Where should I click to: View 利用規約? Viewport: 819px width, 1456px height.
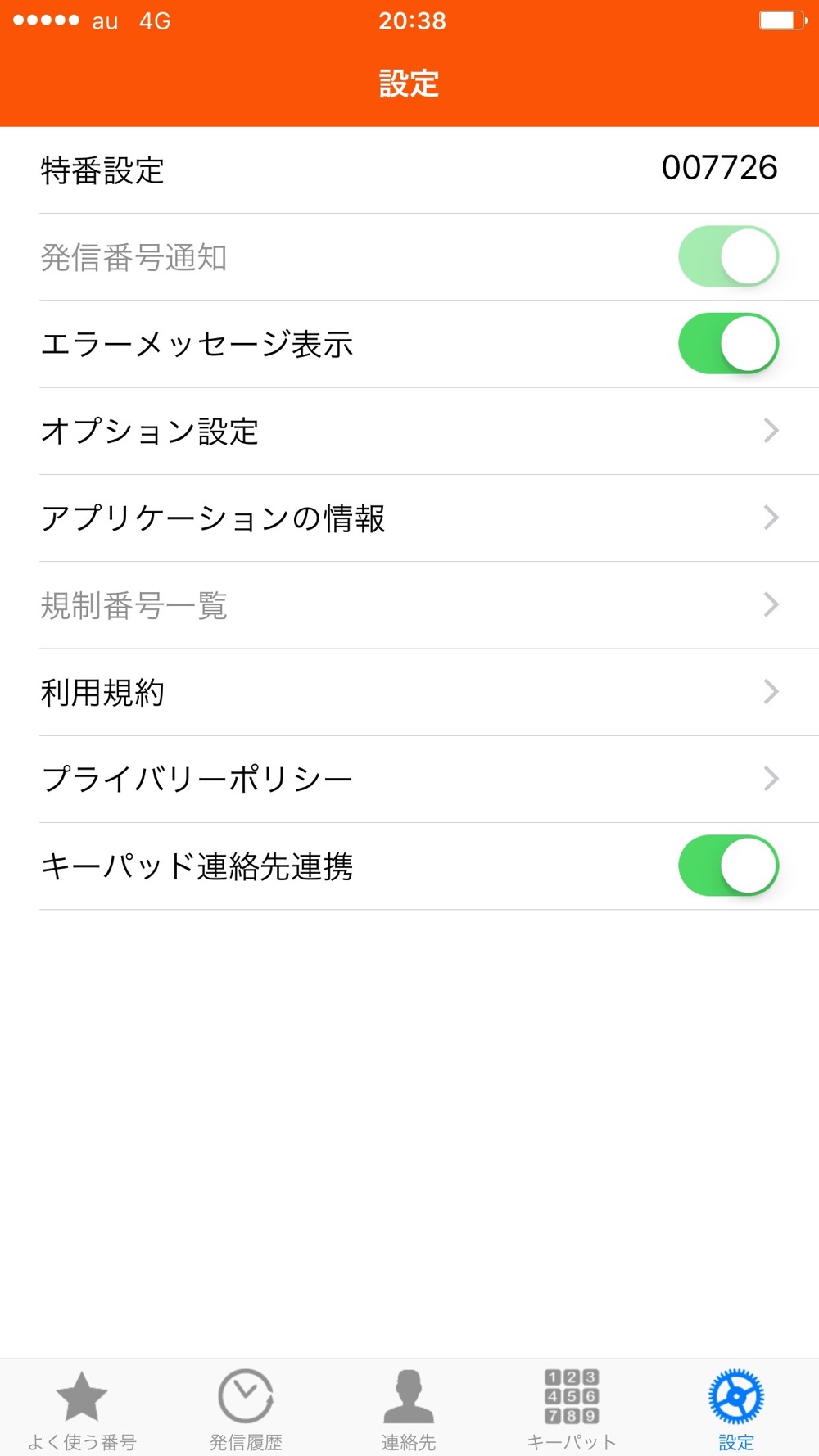click(409, 693)
